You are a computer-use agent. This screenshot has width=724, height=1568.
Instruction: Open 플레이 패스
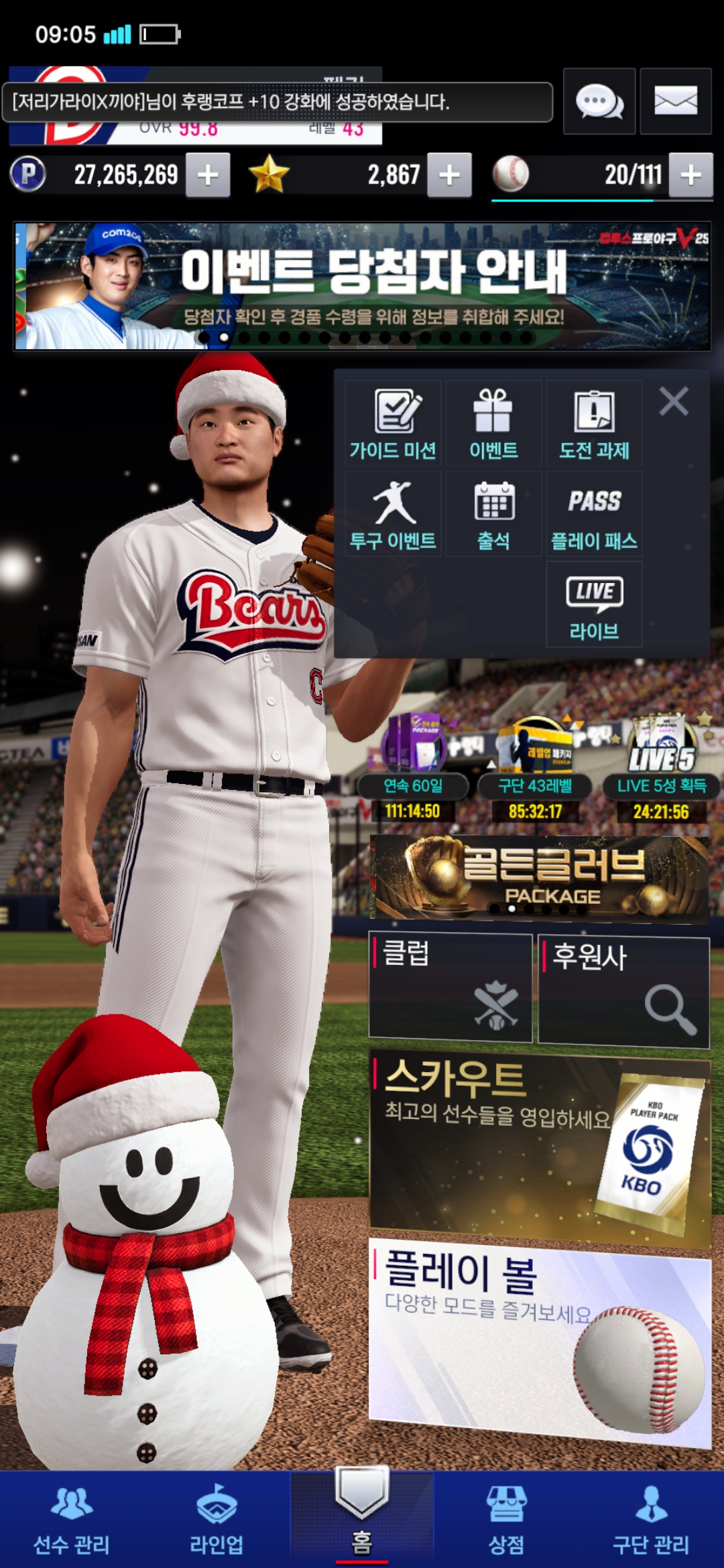(594, 514)
